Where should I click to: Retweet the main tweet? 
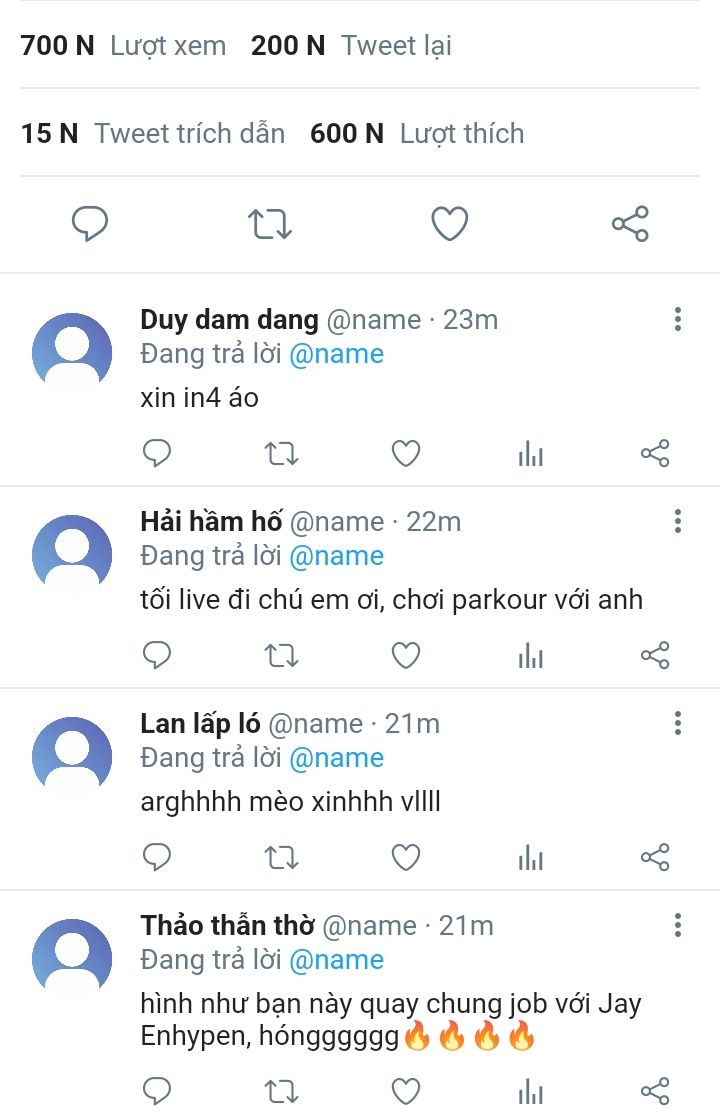[x=270, y=224]
